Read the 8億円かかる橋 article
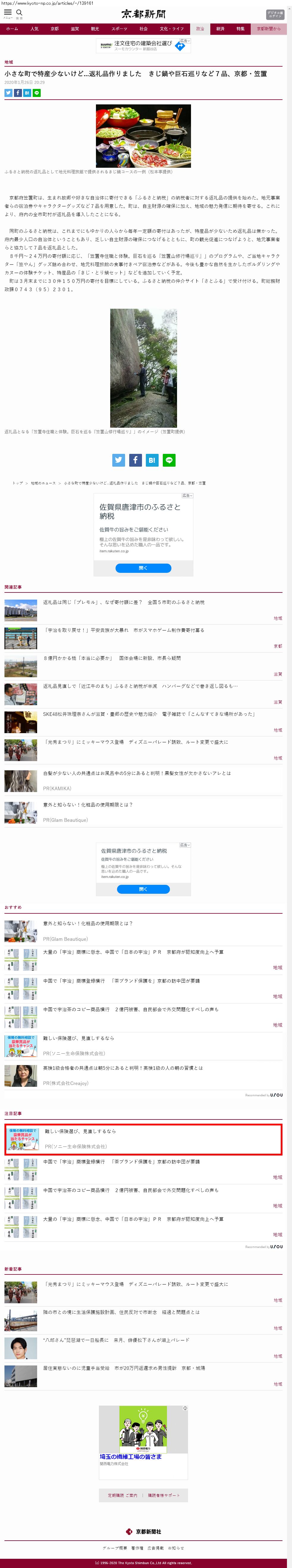 coord(112,658)
